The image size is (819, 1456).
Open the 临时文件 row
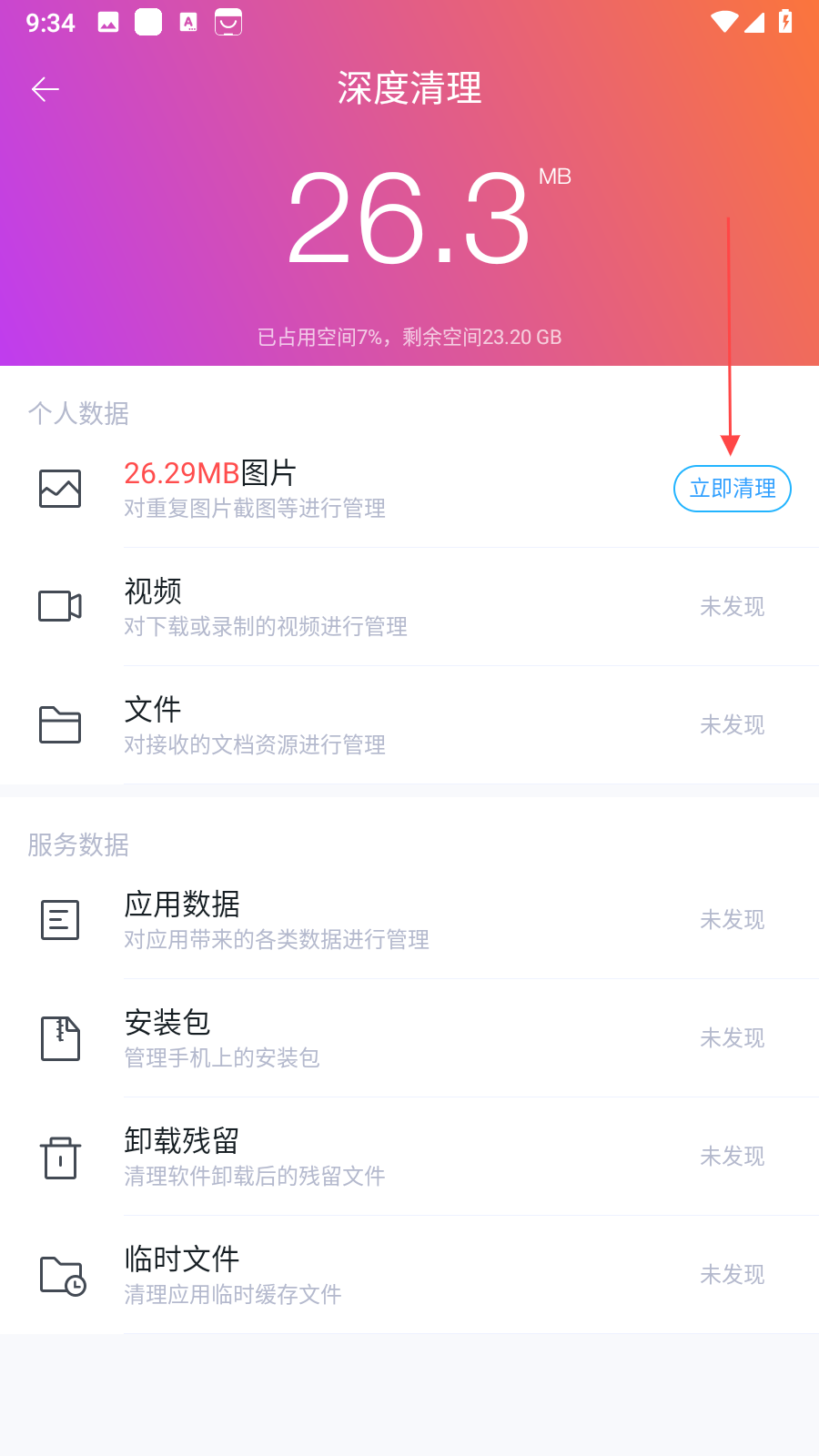pos(364,1275)
